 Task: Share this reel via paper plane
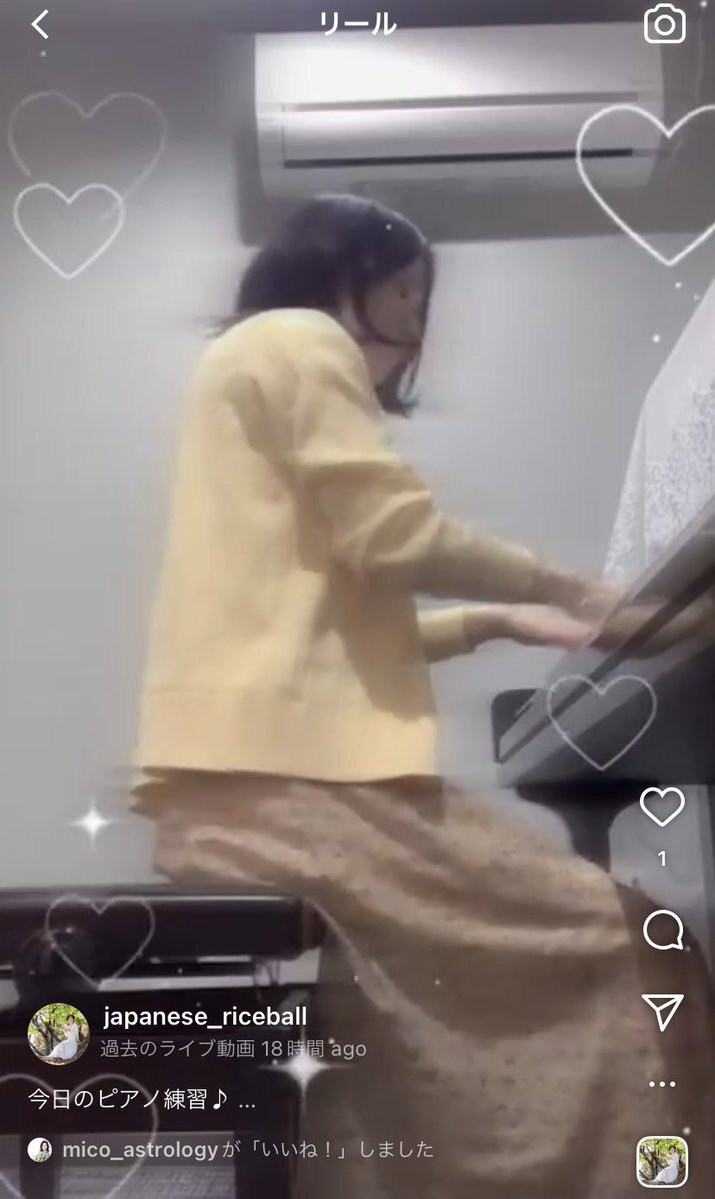point(662,1011)
